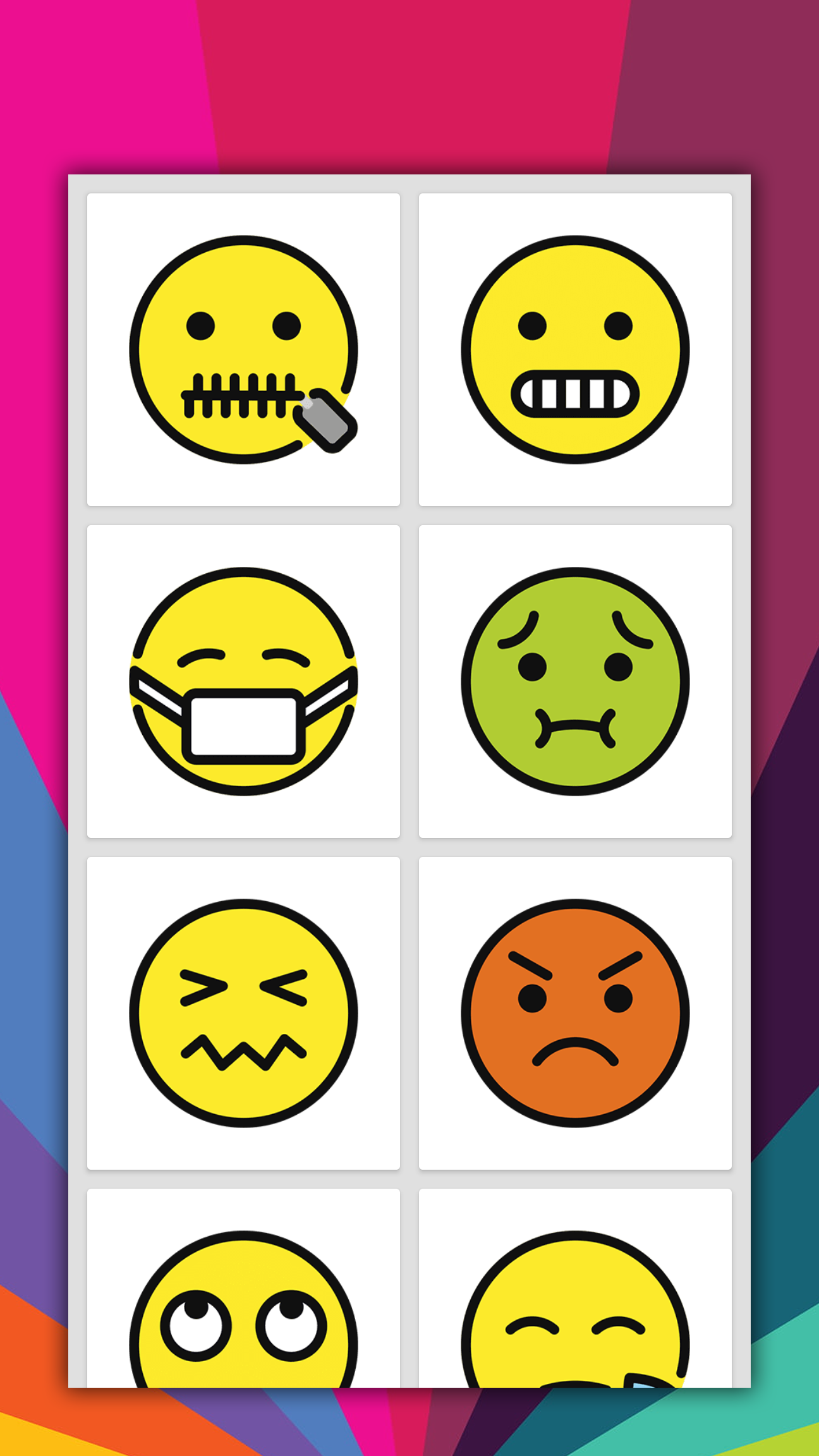Open the orange angry face card
This screenshot has width=819, height=1456.
click(575, 1013)
